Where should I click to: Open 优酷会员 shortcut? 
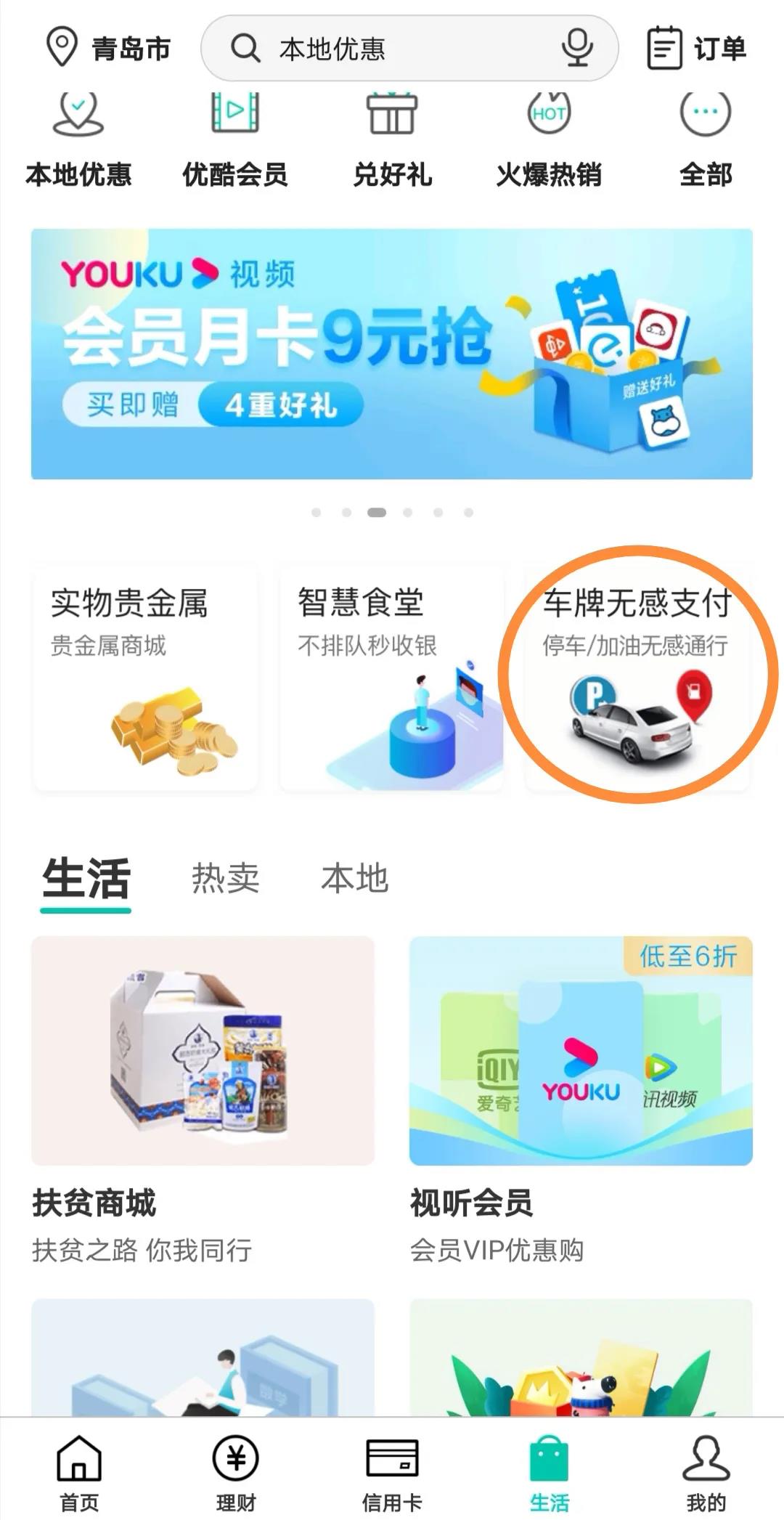tap(235, 142)
